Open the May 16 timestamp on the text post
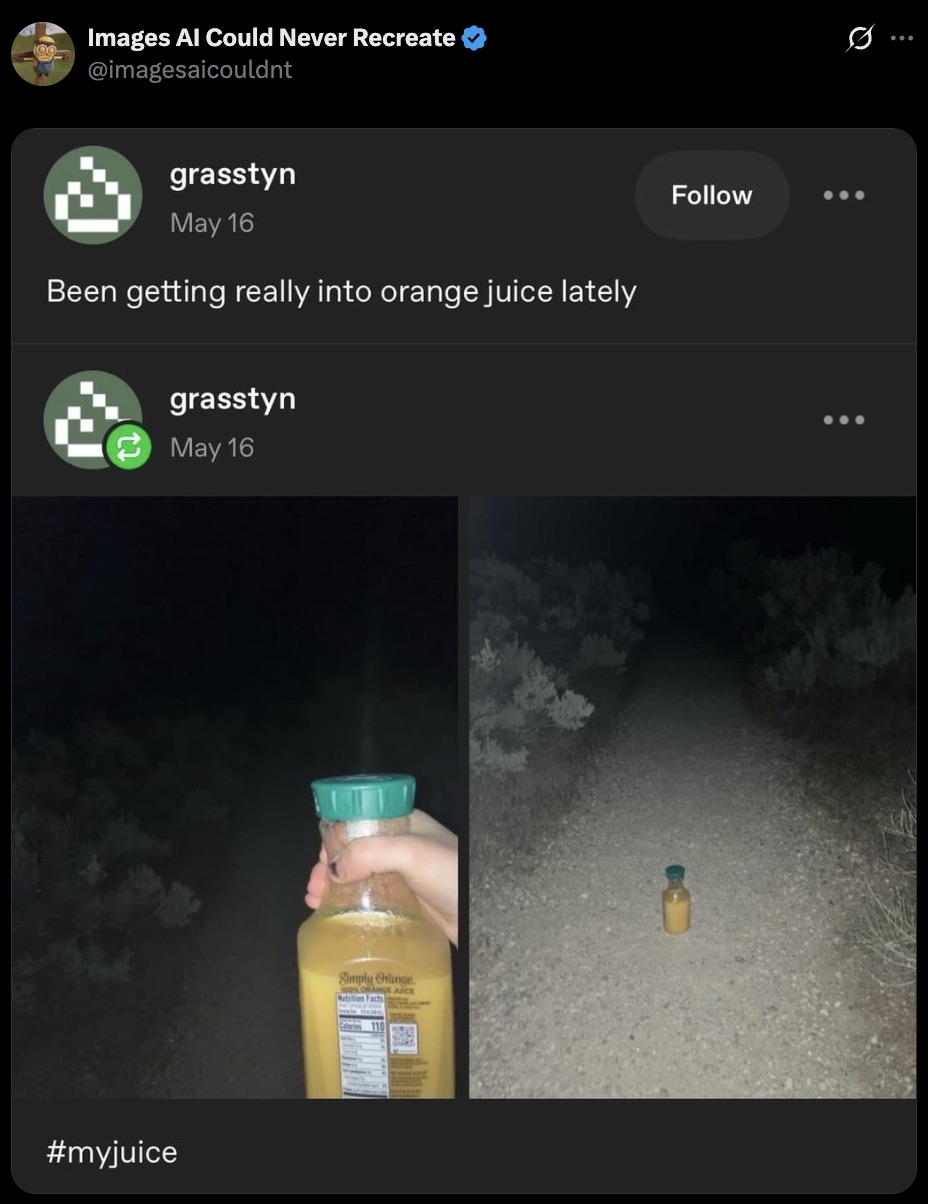The height and width of the screenshot is (1204, 928). click(x=211, y=224)
